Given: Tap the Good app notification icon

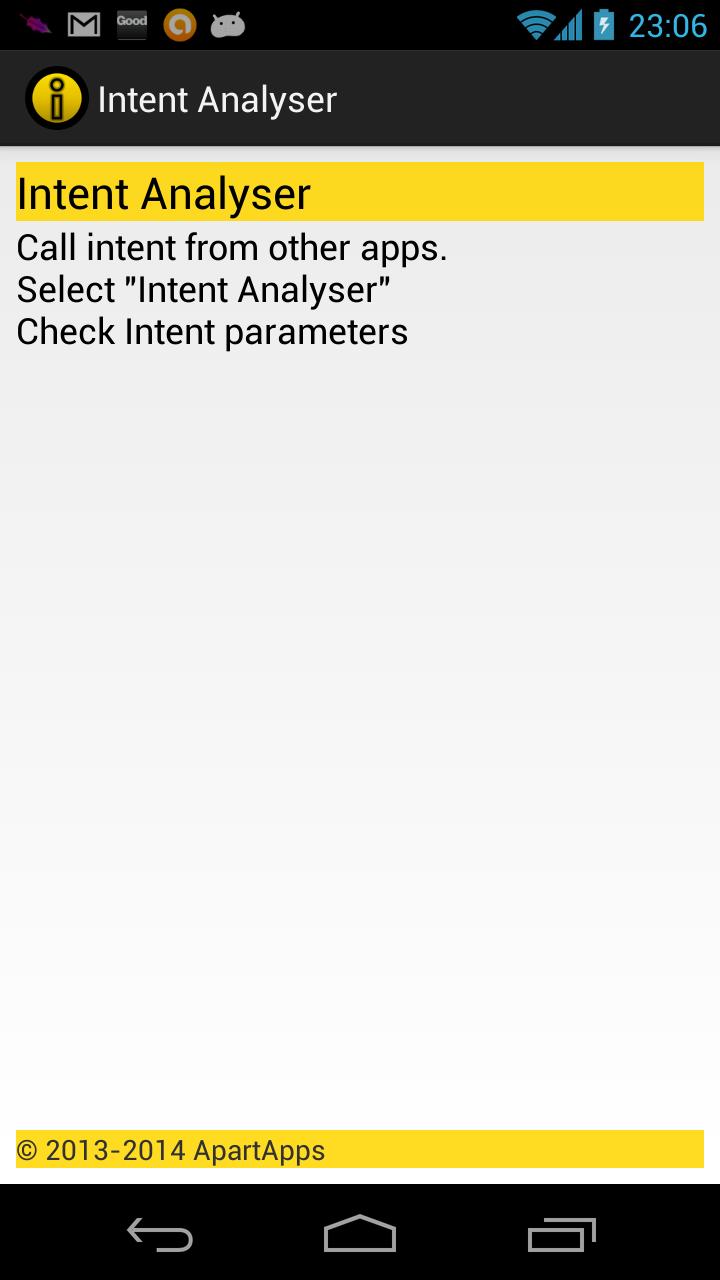Looking at the screenshot, I should click(x=131, y=23).
